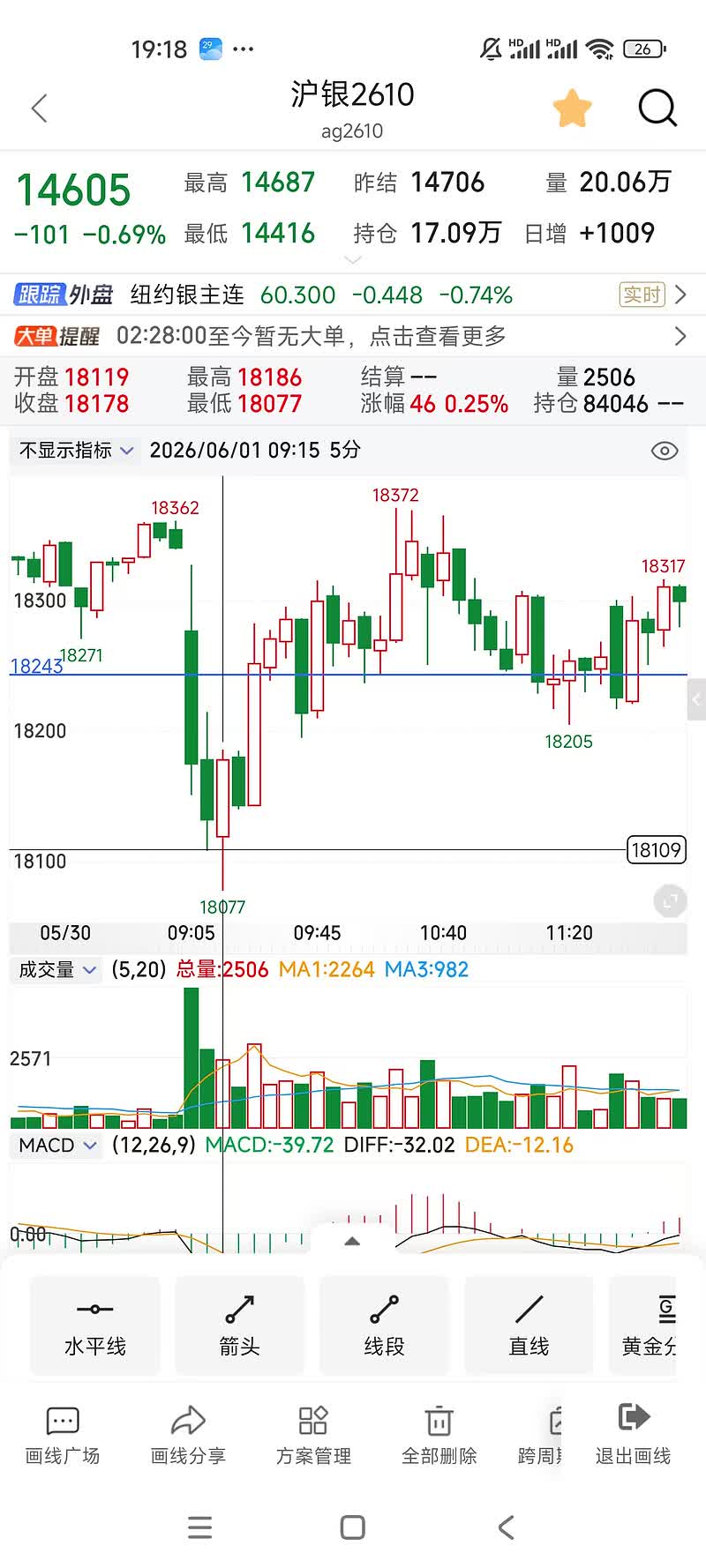
Task: Open the MACD indicator dropdown
Action: pyautogui.click(x=56, y=1146)
